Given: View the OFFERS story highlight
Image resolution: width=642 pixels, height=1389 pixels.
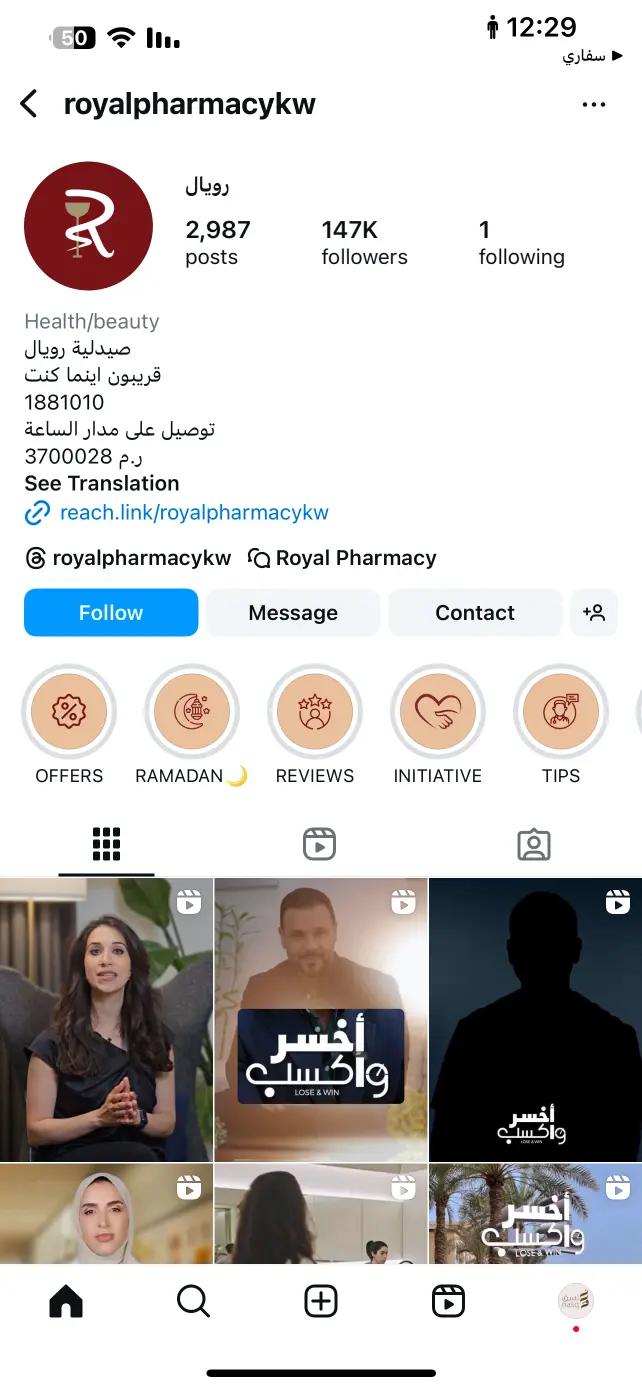Looking at the screenshot, I should coord(69,712).
